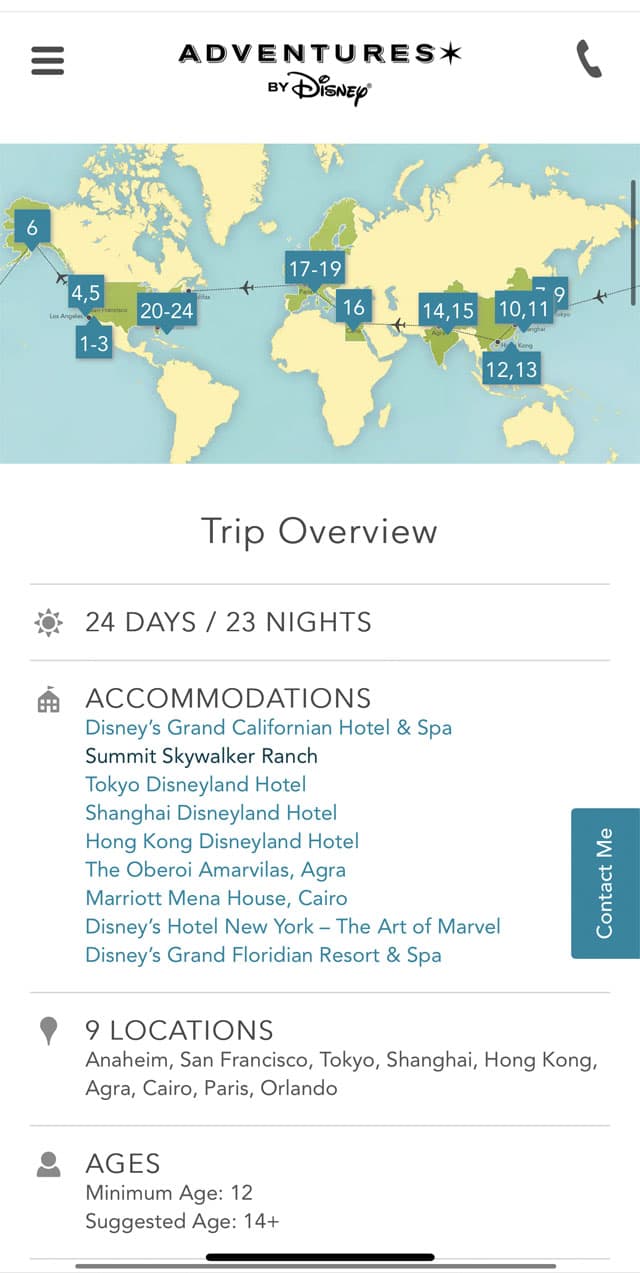Open the hamburger menu
640x1273 pixels.
click(47, 61)
